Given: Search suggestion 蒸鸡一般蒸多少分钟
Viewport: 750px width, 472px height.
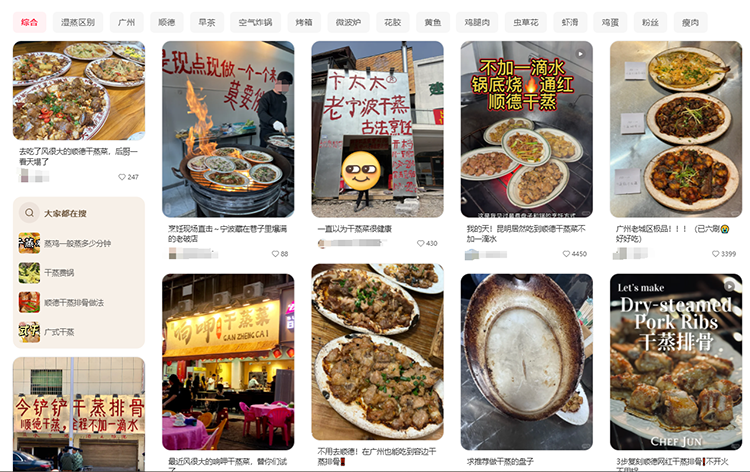Looking at the screenshot, I should pos(78,243).
